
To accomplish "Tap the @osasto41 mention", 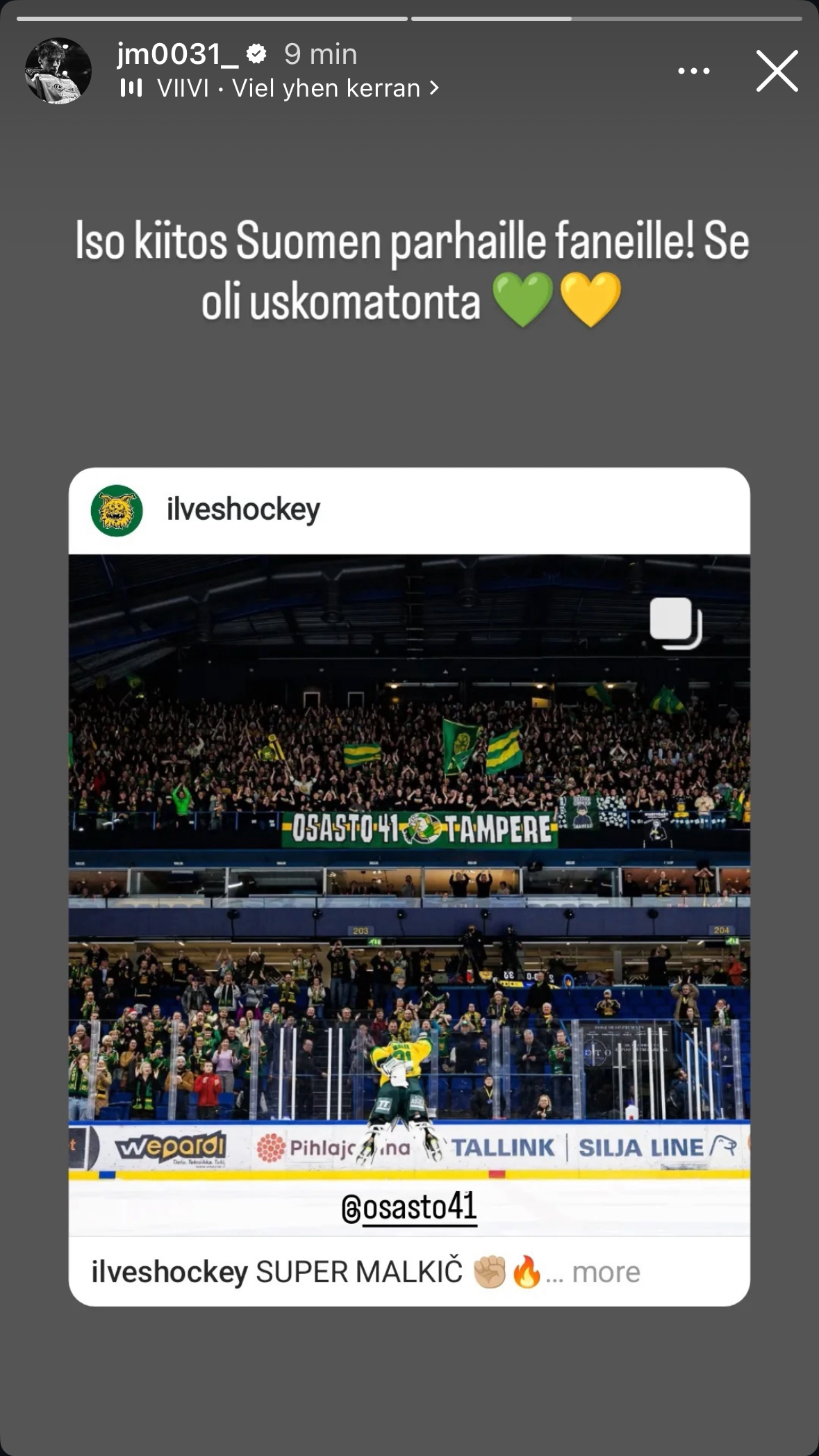I will 409,1206.
